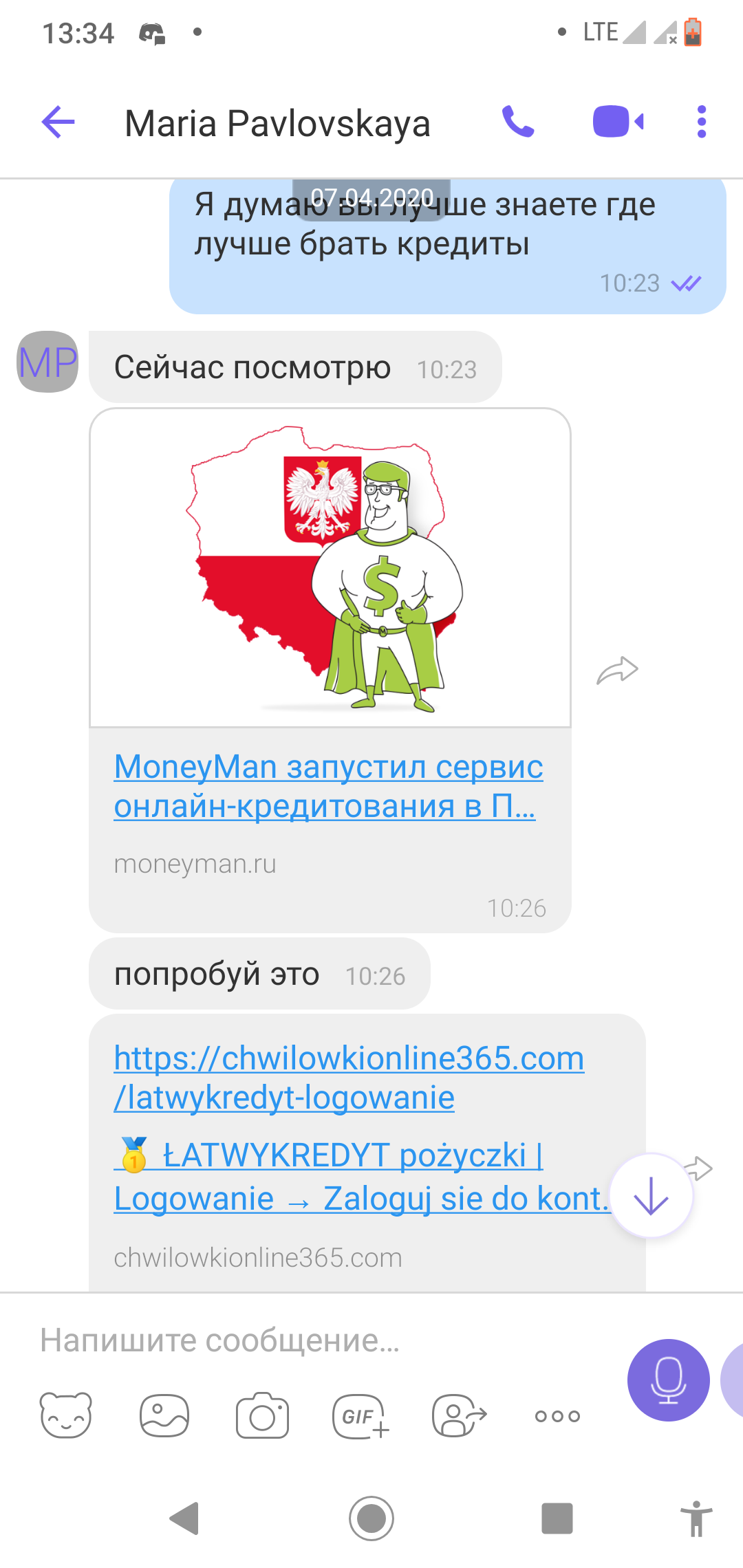
Task: Open the three-dot overflow menu
Action: tap(701, 122)
